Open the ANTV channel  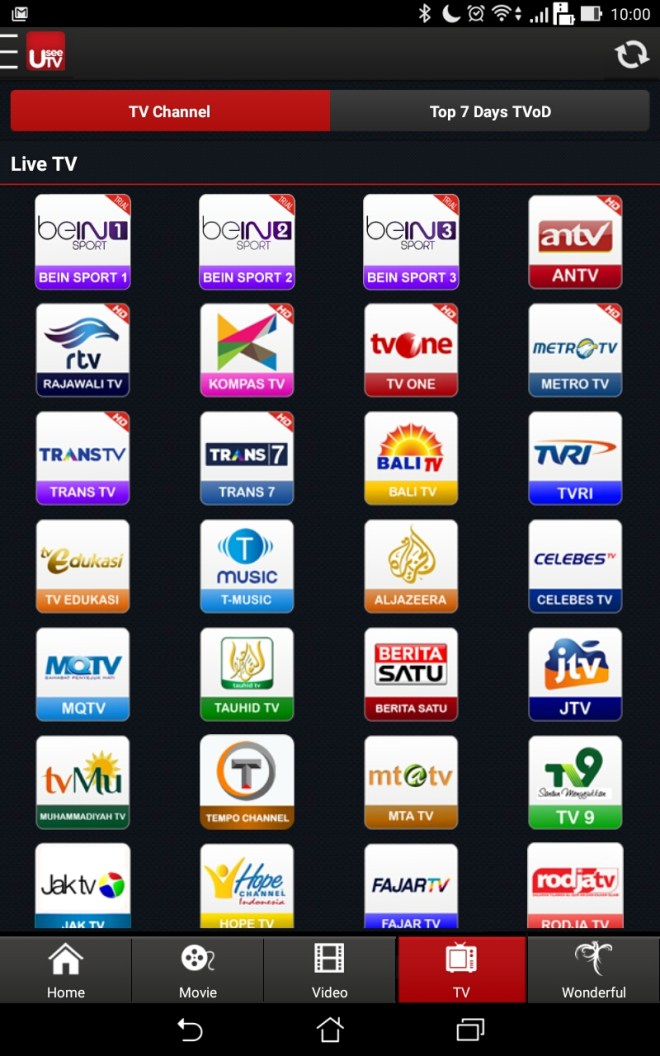(x=575, y=241)
